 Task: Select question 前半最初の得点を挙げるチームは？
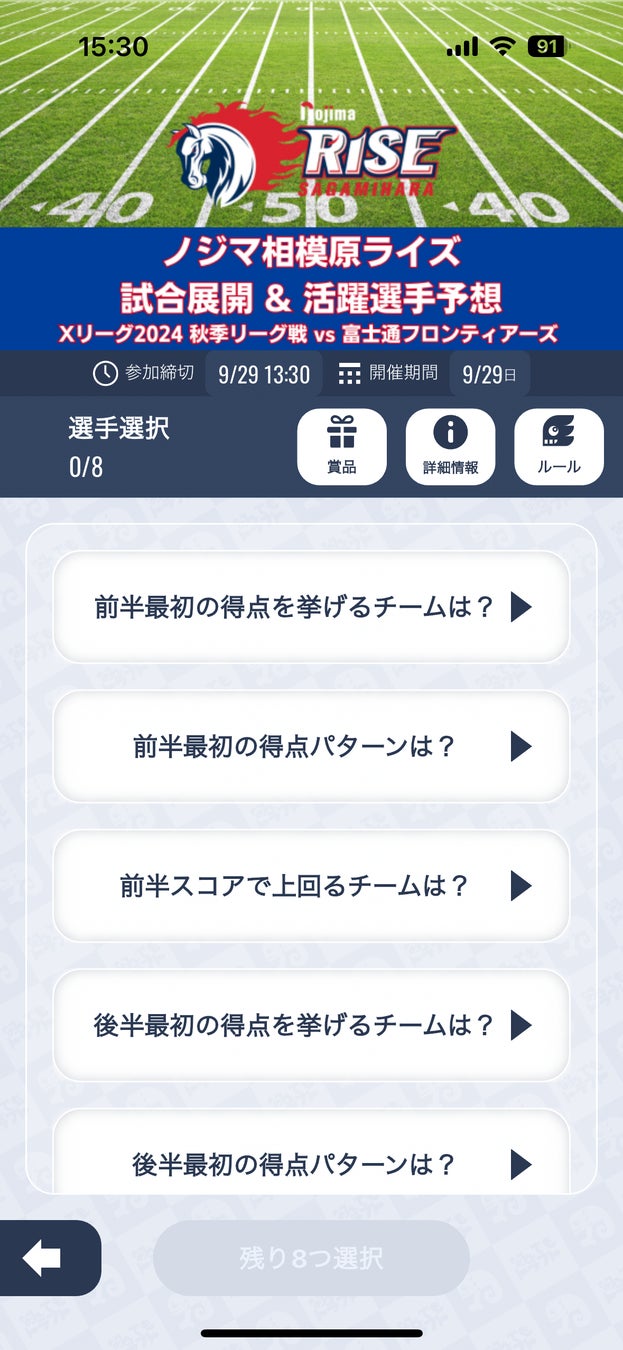pyautogui.click(x=311, y=607)
